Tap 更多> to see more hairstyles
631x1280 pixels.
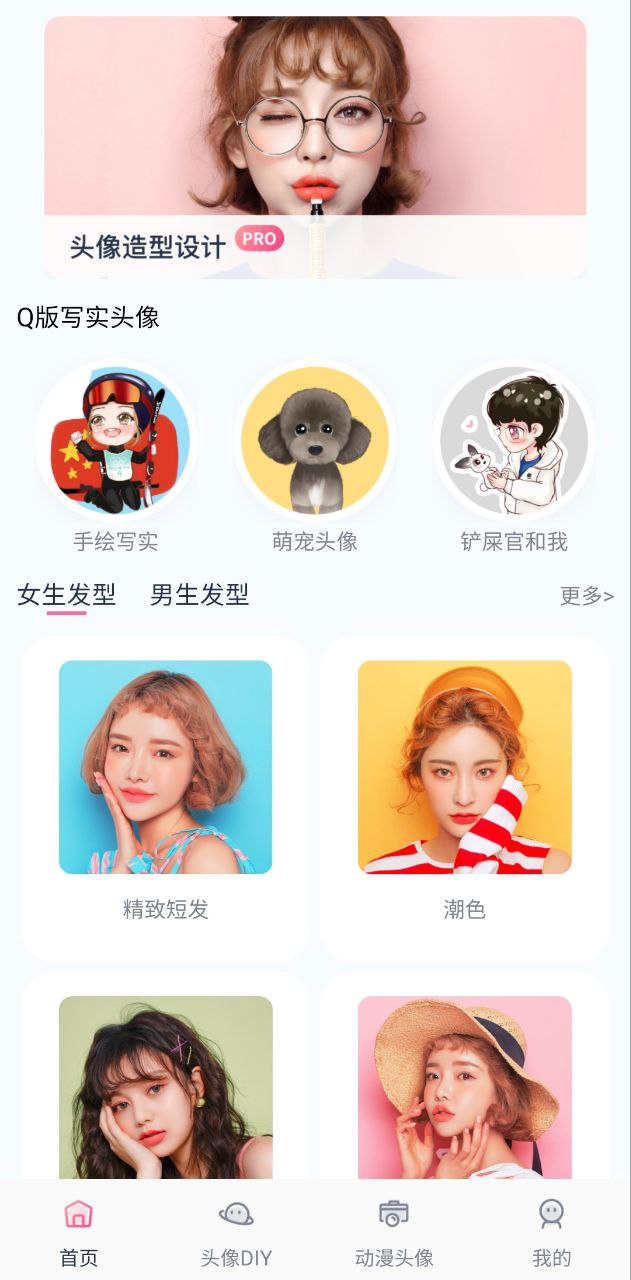(587, 596)
